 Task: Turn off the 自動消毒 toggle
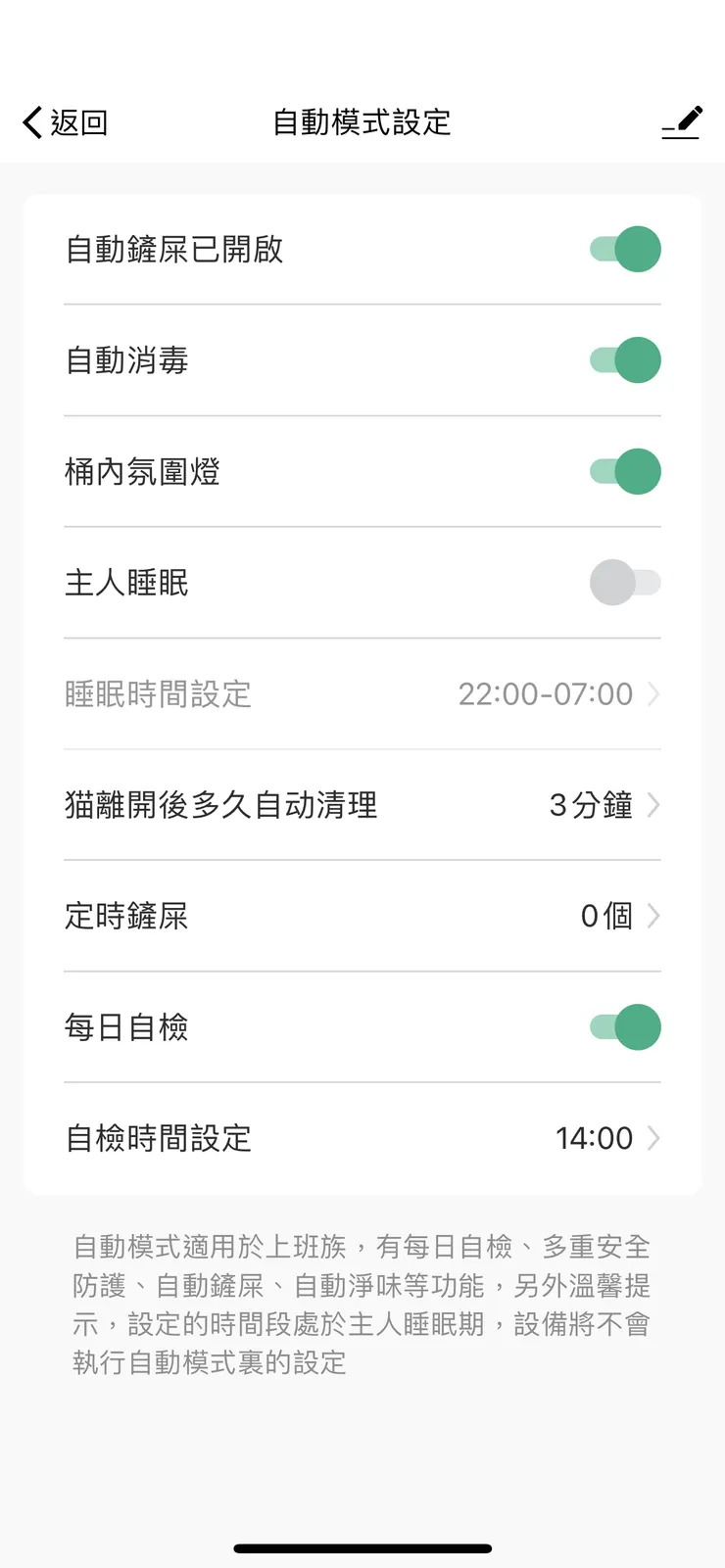[625, 359]
